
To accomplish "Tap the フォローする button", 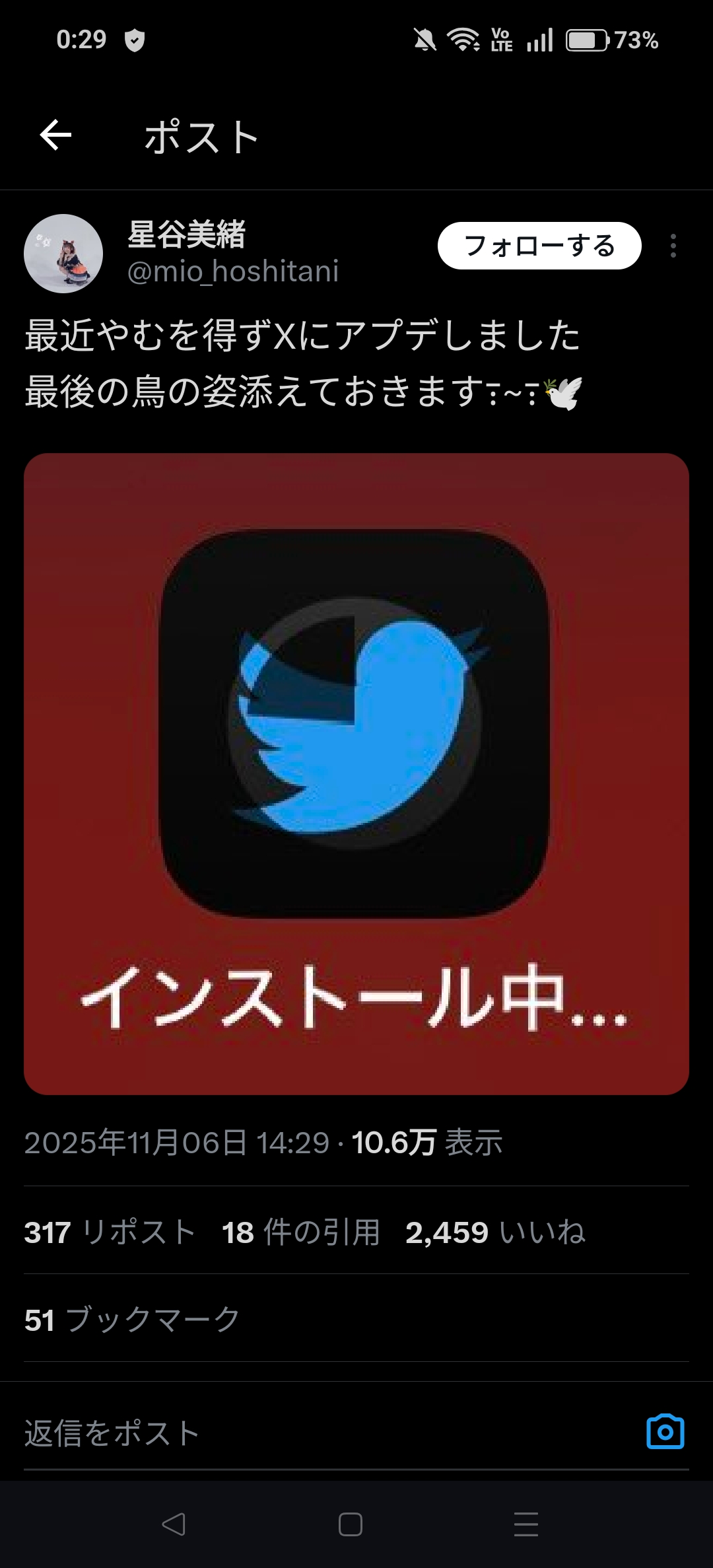I will tap(539, 246).
